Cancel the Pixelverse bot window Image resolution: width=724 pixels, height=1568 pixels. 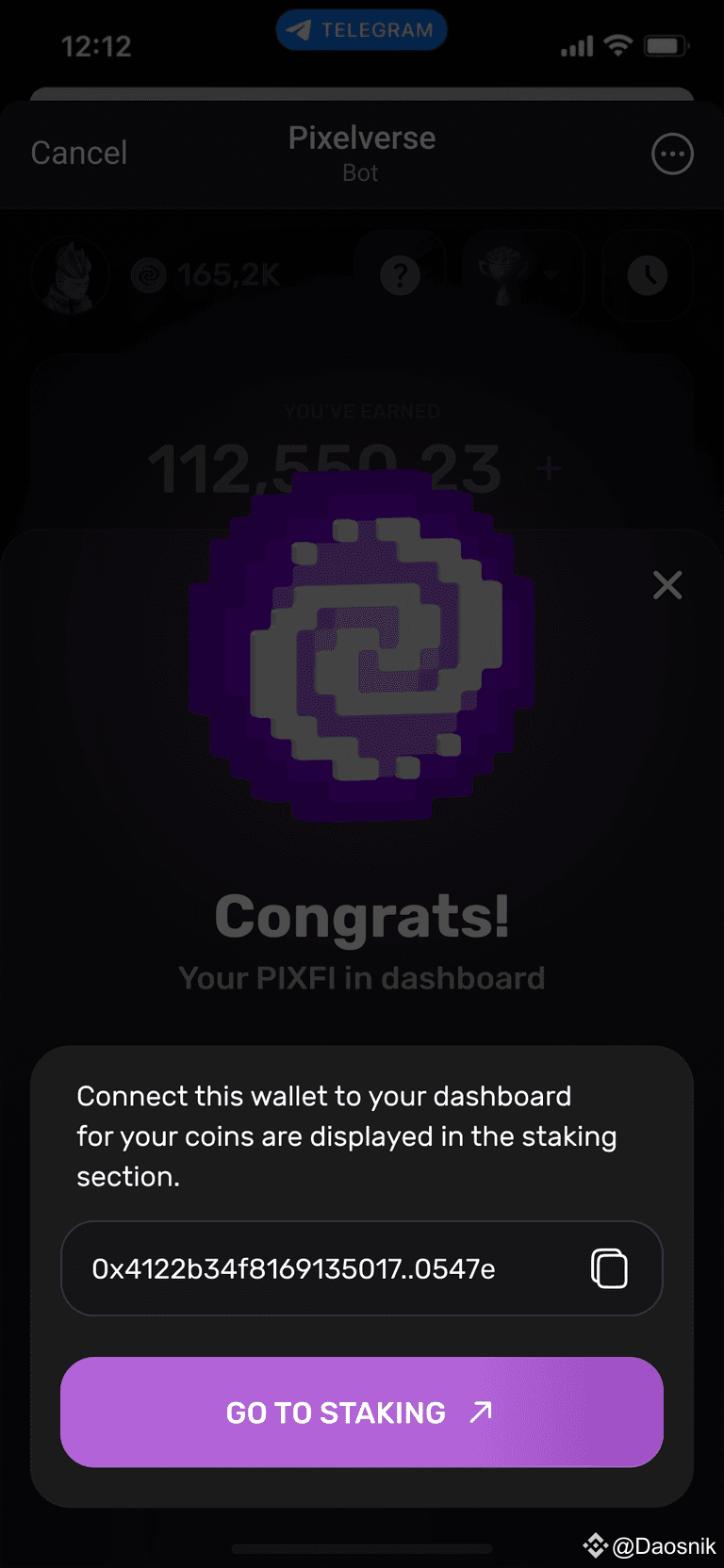click(79, 153)
